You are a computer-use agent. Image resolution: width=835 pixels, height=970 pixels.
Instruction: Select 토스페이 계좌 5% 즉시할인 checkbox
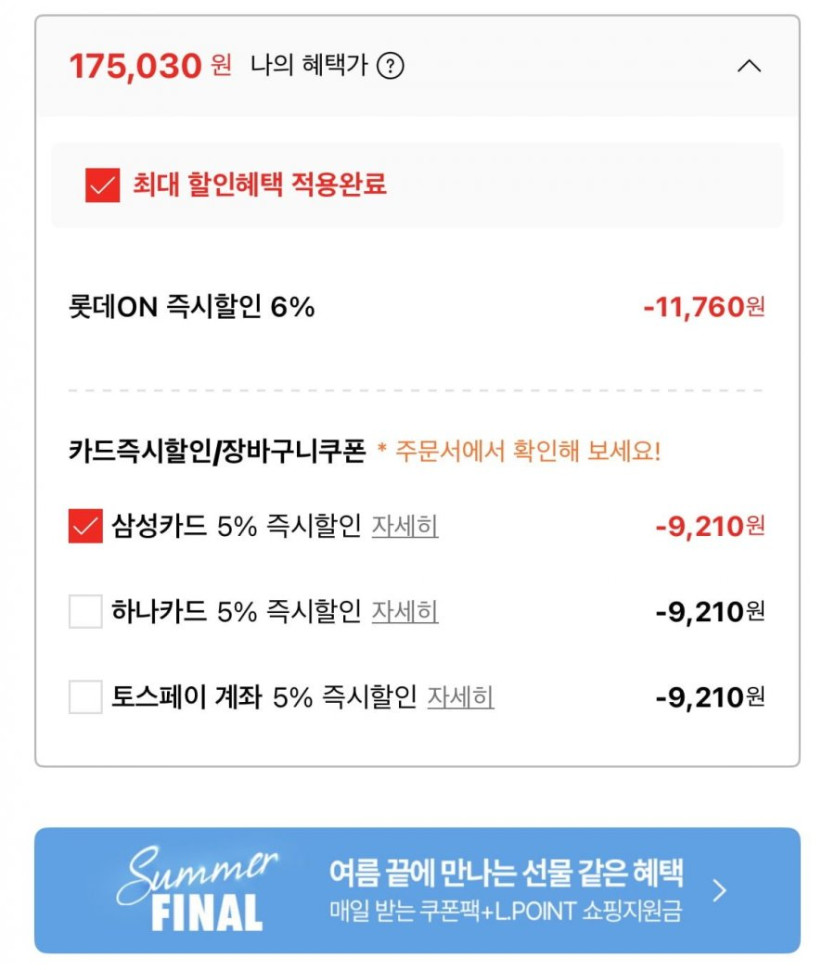click(x=85, y=697)
